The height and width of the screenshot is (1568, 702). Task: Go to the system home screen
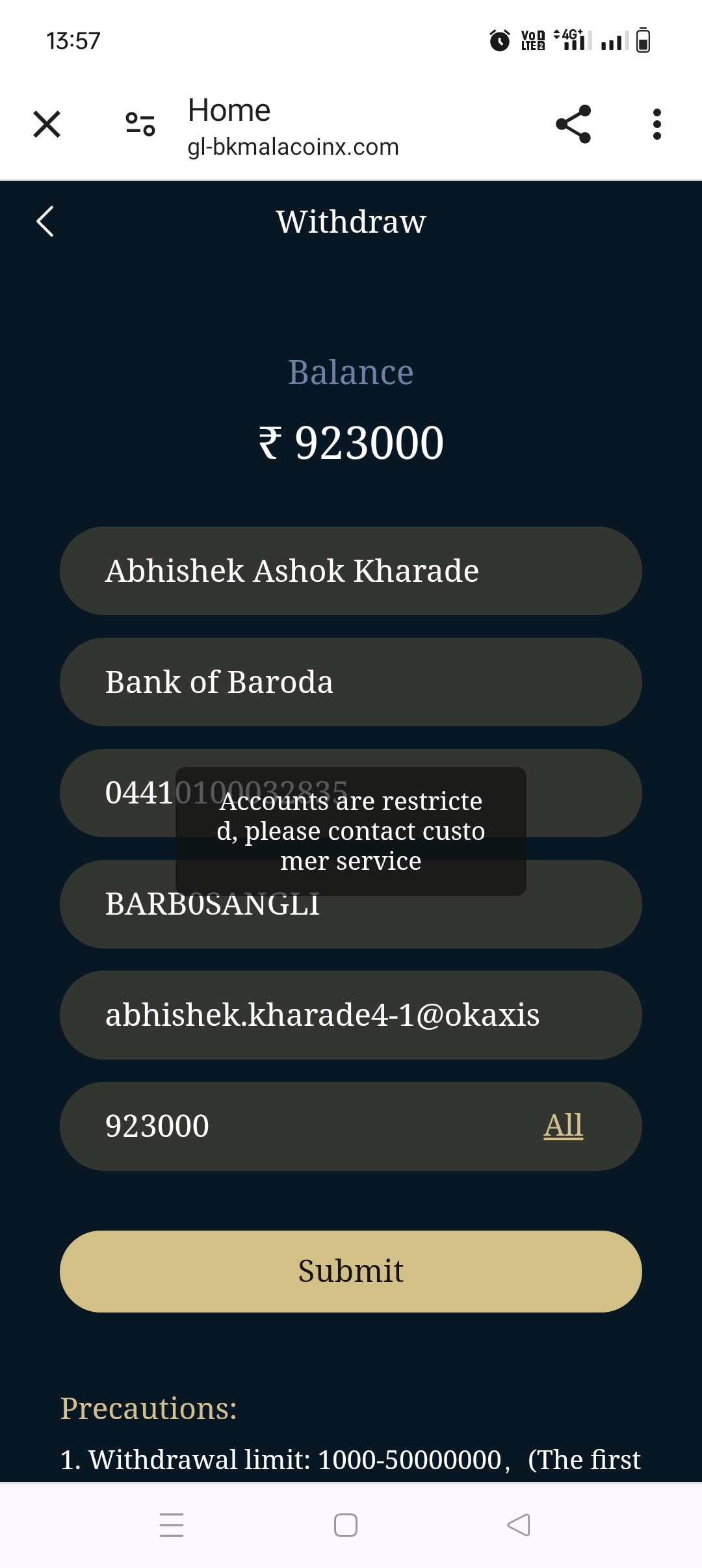click(346, 1525)
